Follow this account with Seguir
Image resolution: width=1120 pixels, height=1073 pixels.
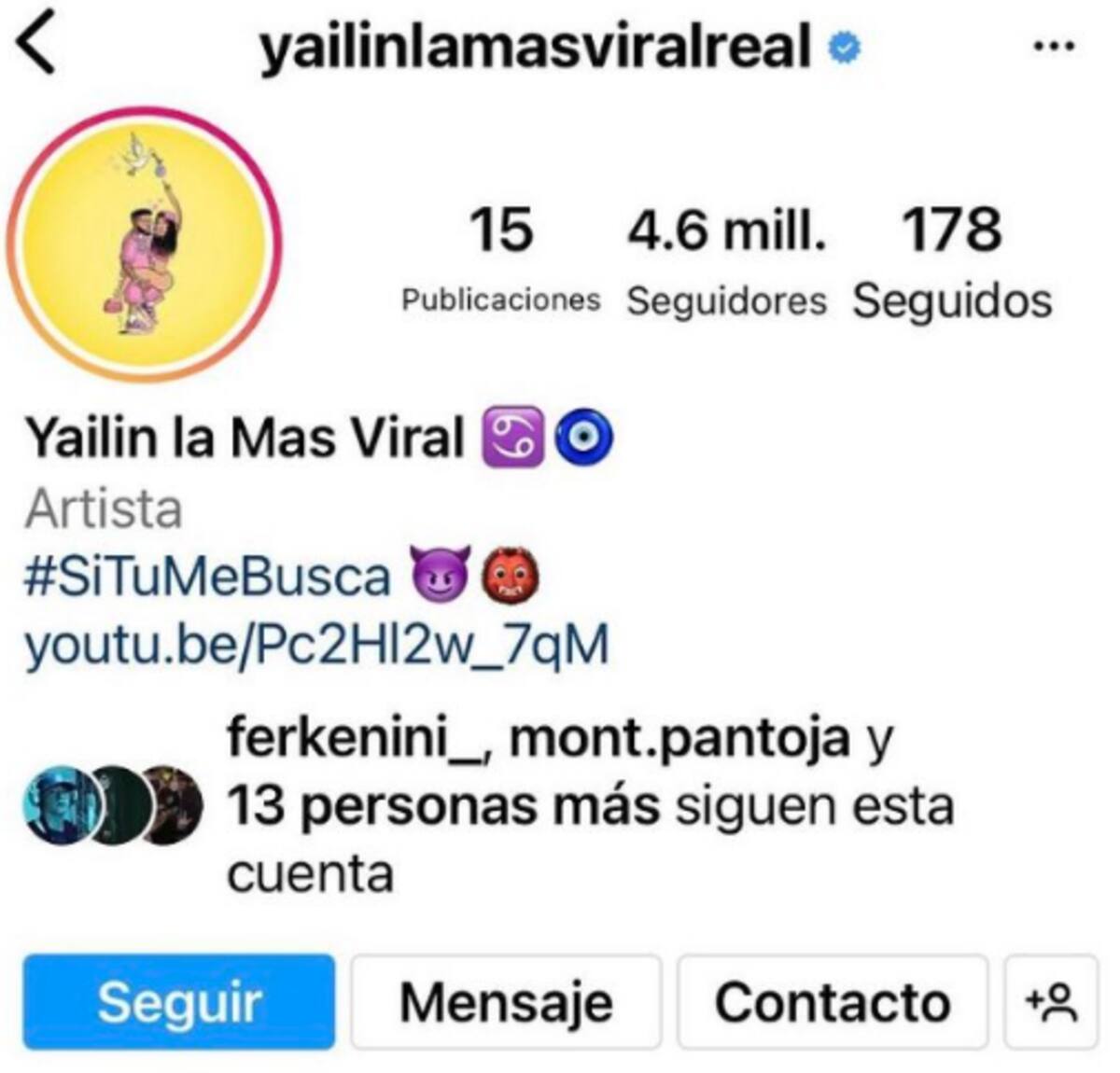point(179,1002)
